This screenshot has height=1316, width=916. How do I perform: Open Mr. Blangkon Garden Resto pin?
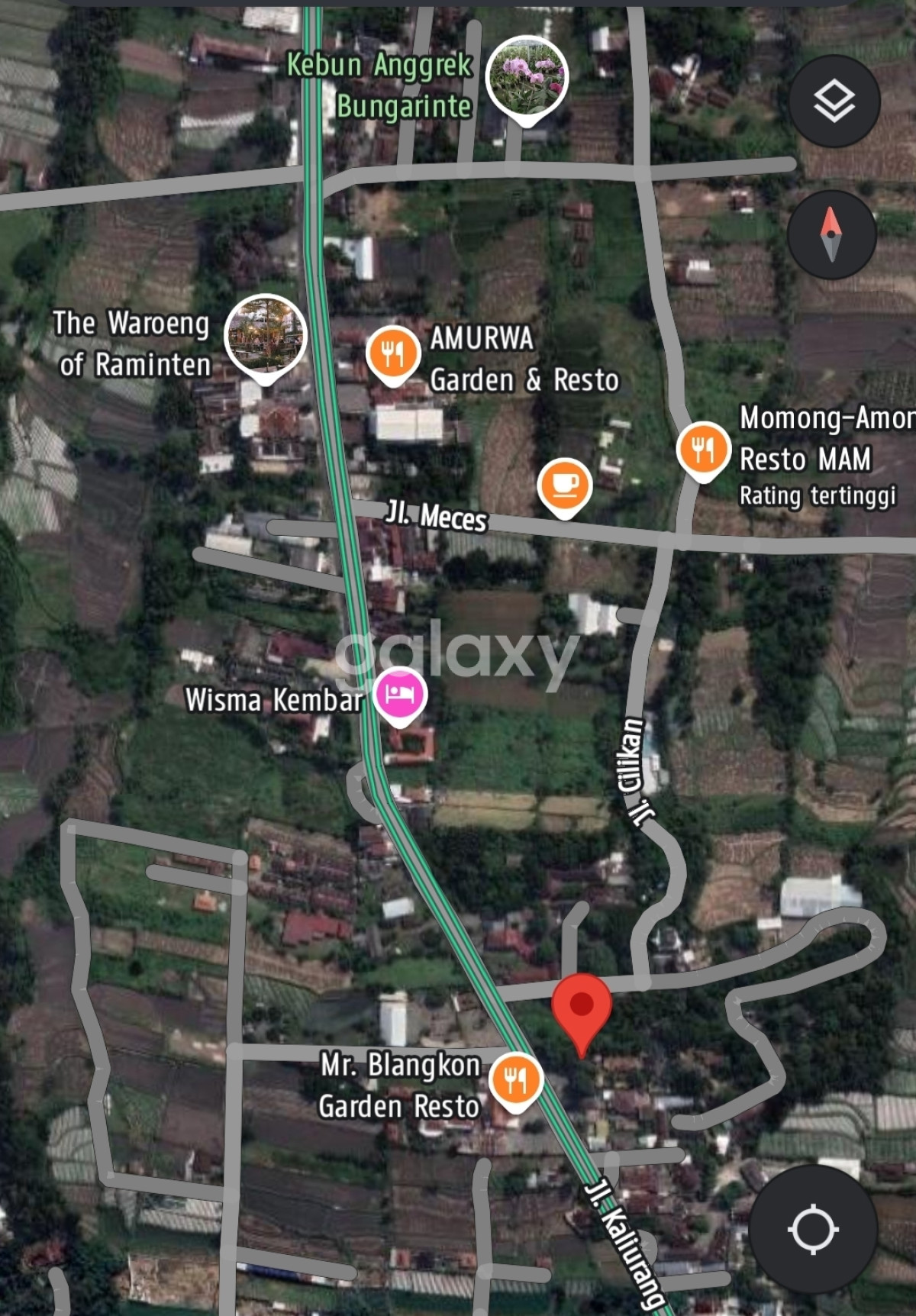pos(515,1079)
